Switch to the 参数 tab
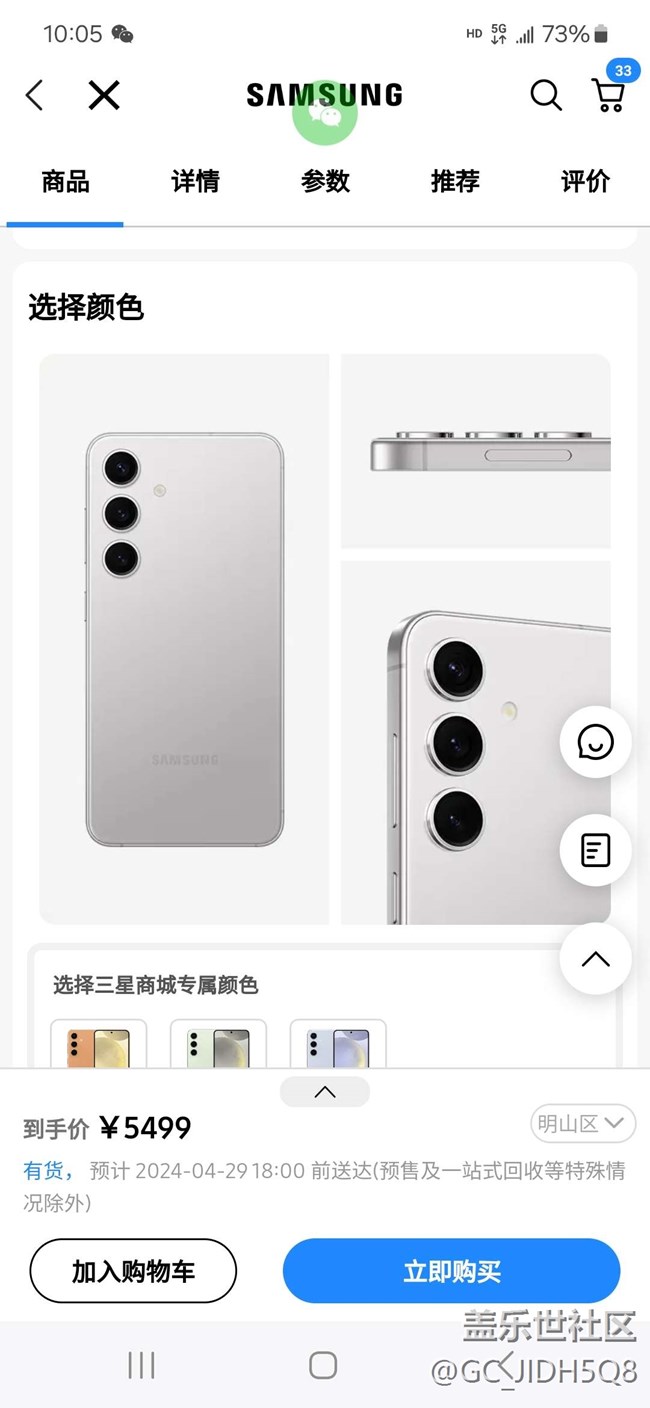The height and width of the screenshot is (1408, 650). click(x=325, y=181)
